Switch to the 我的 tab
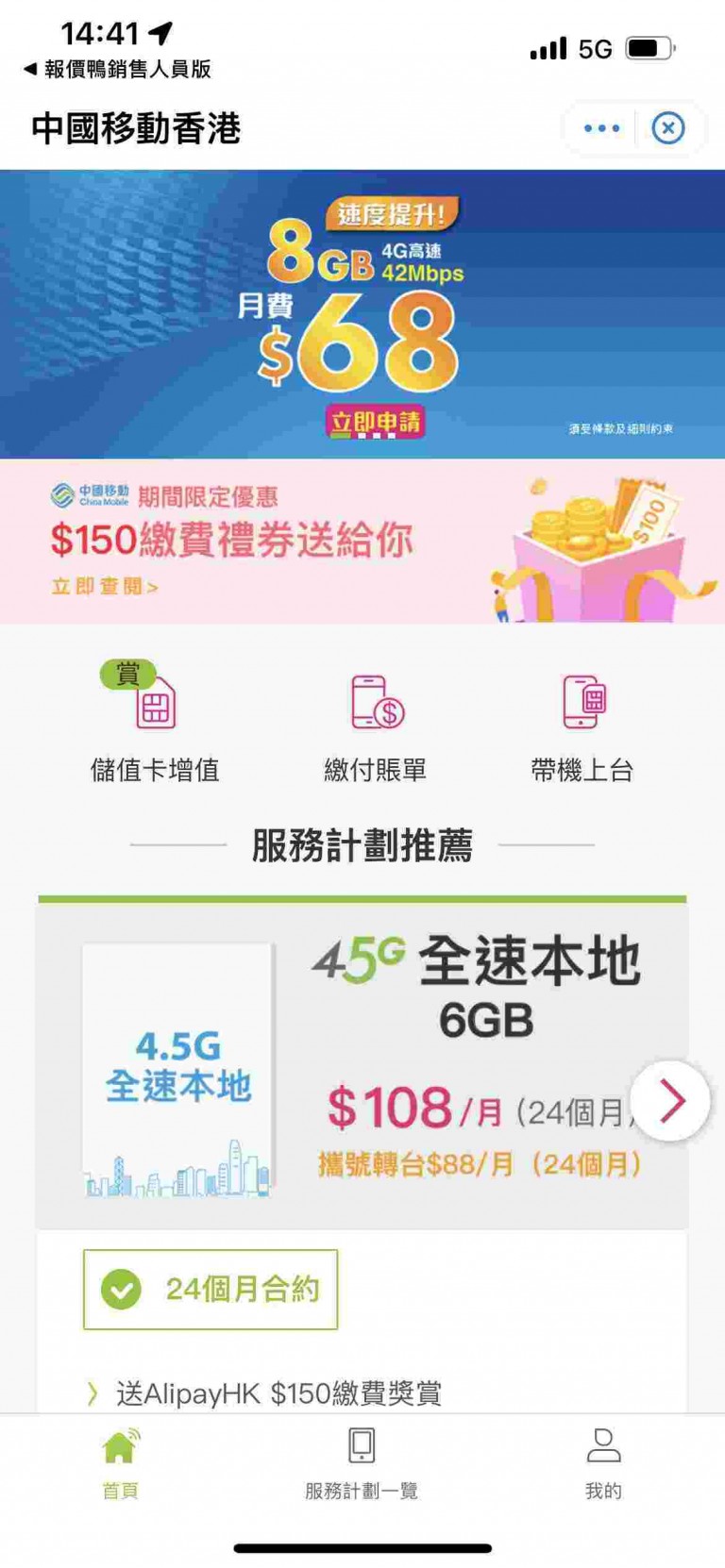 pyautogui.click(x=603, y=1463)
